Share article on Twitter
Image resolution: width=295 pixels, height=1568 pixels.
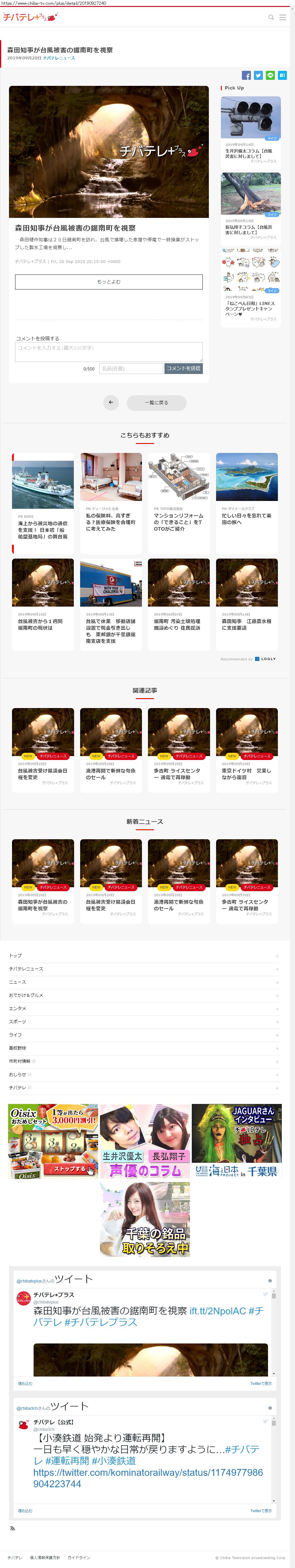(x=258, y=75)
